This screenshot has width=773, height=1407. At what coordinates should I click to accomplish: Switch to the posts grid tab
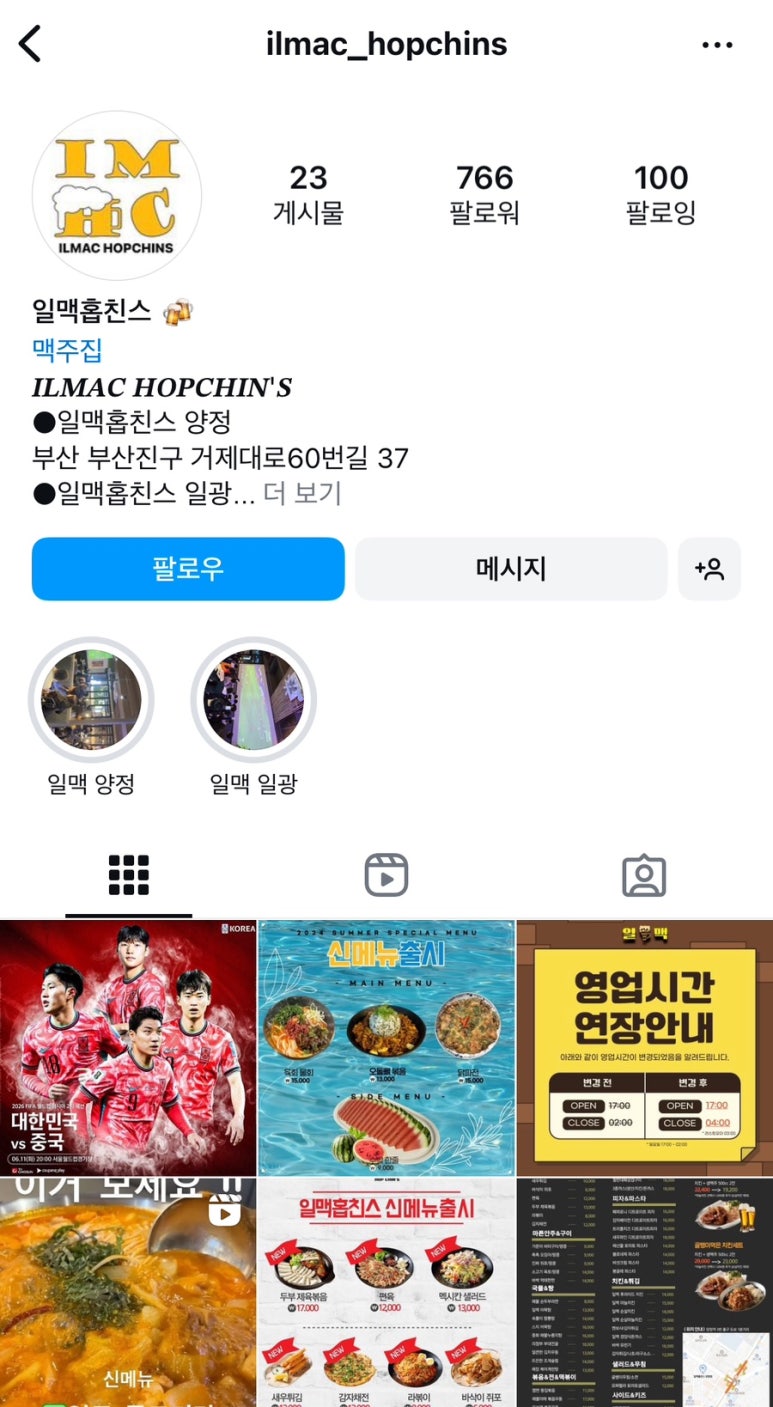point(129,876)
